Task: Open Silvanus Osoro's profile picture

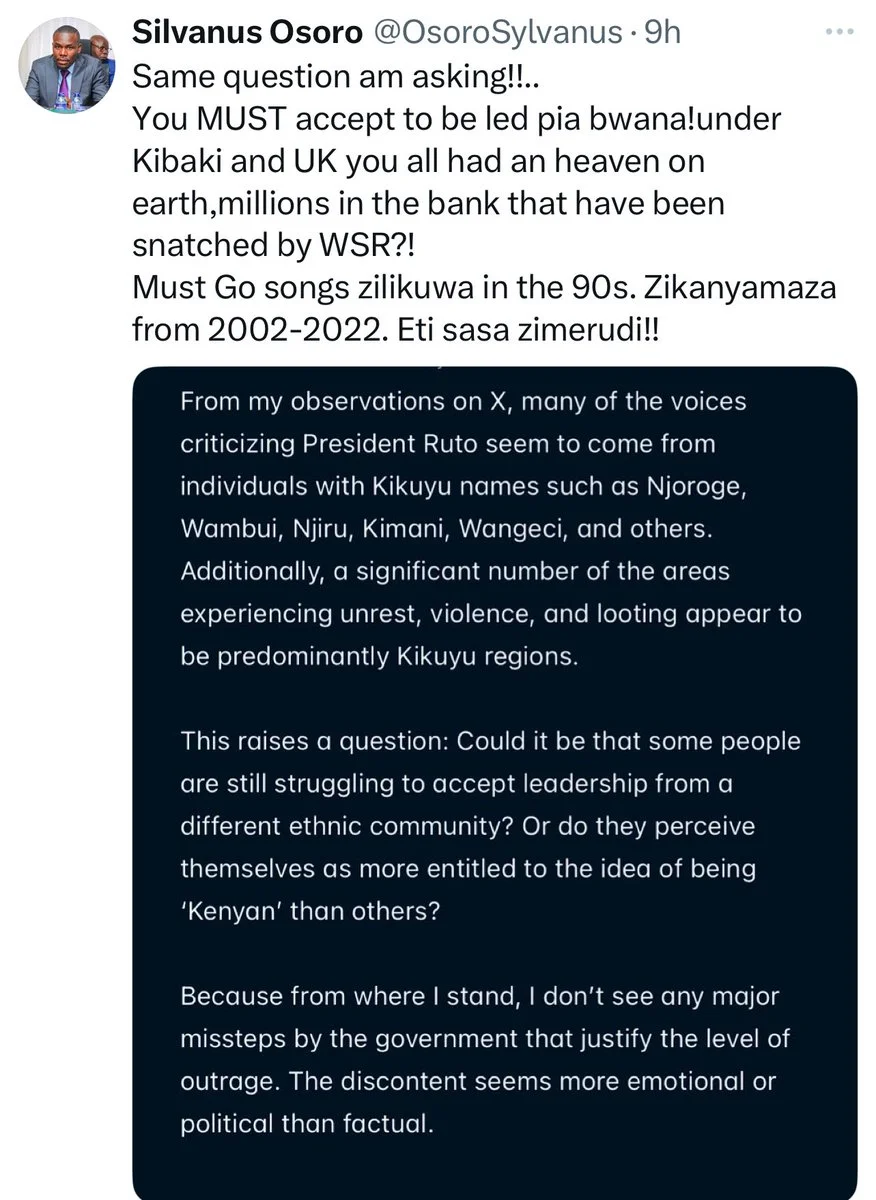Action: point(67,66)
